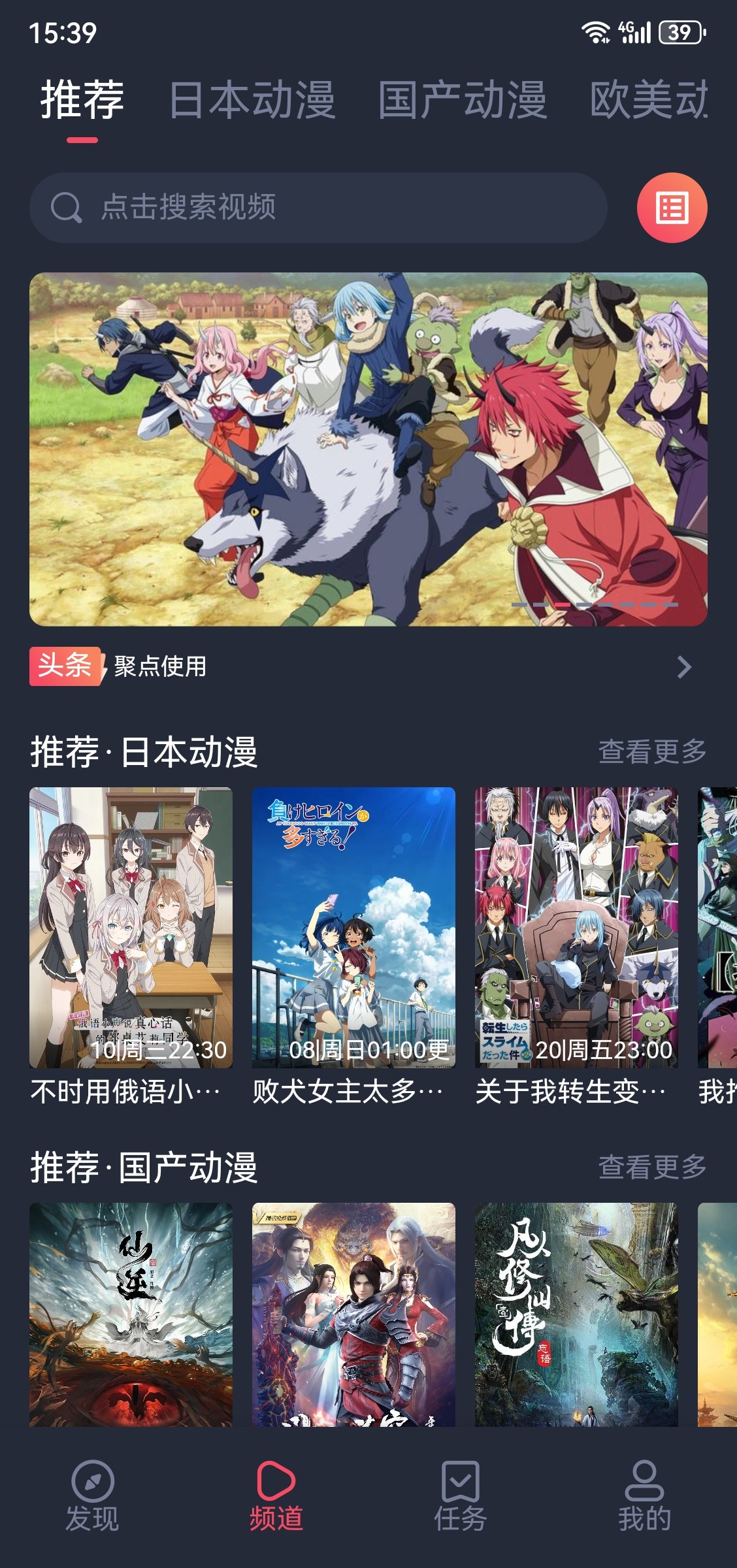
Task: Open the 凡人修仙传 donghua poster
Action: pyautogui.click(x=576, y=1313)
